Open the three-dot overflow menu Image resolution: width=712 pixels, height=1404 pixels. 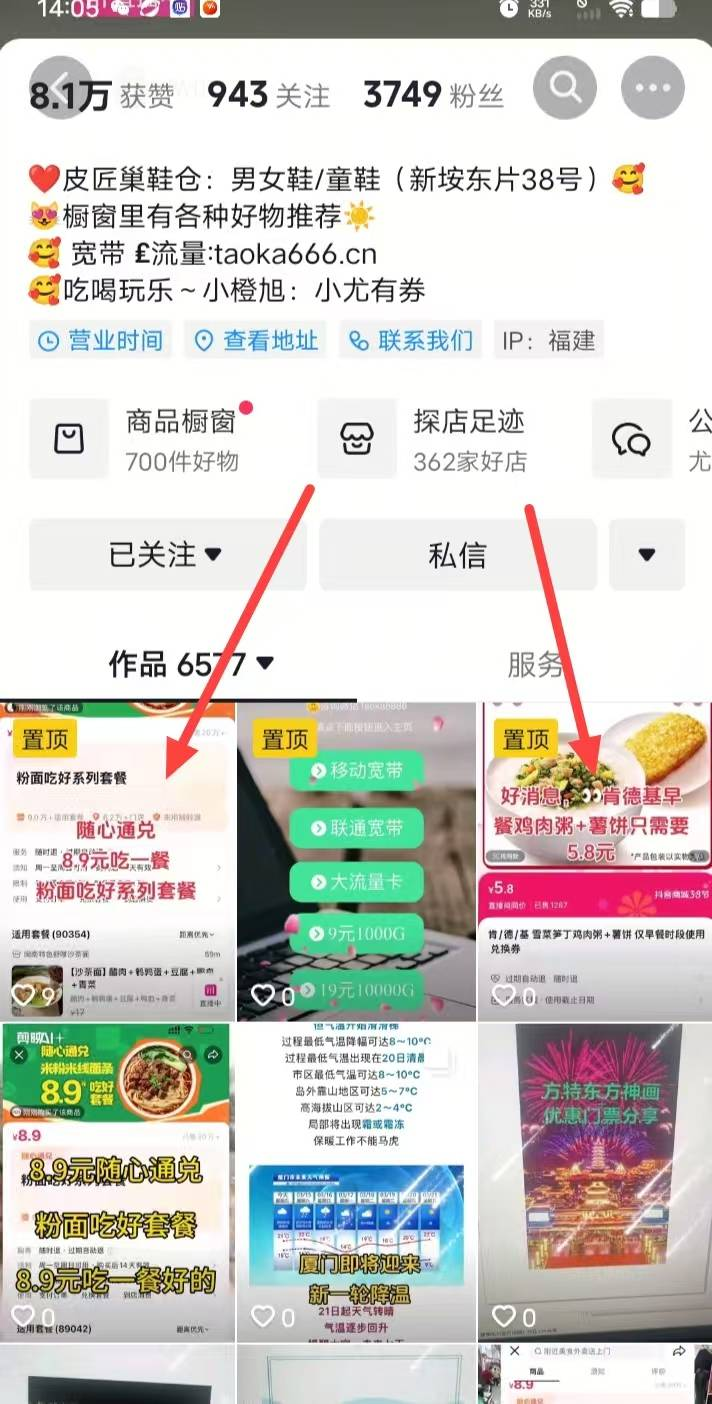653,88
